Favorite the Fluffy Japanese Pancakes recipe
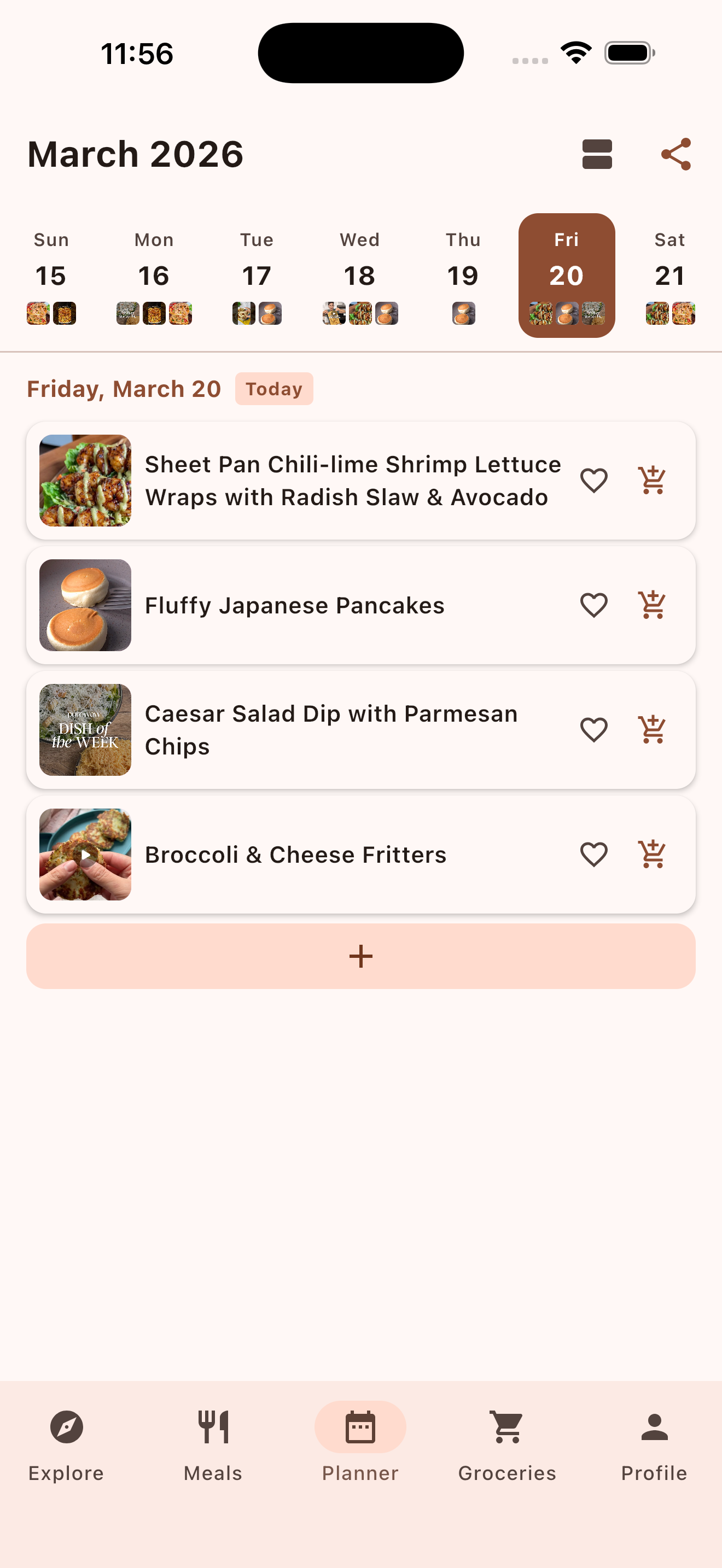Image resolution: width=722 pixels, height=1568 pixels. 594,605
